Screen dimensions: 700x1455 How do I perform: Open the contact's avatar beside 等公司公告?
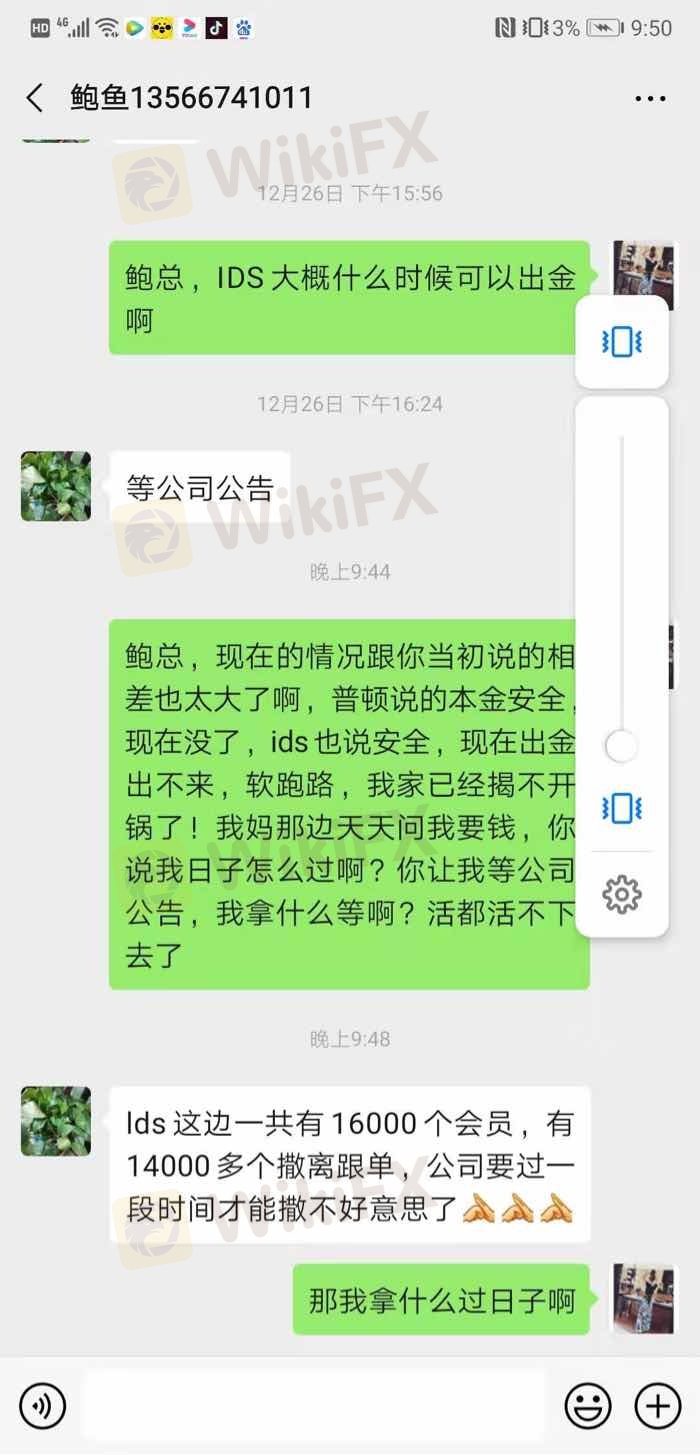(x=56, y=486)
